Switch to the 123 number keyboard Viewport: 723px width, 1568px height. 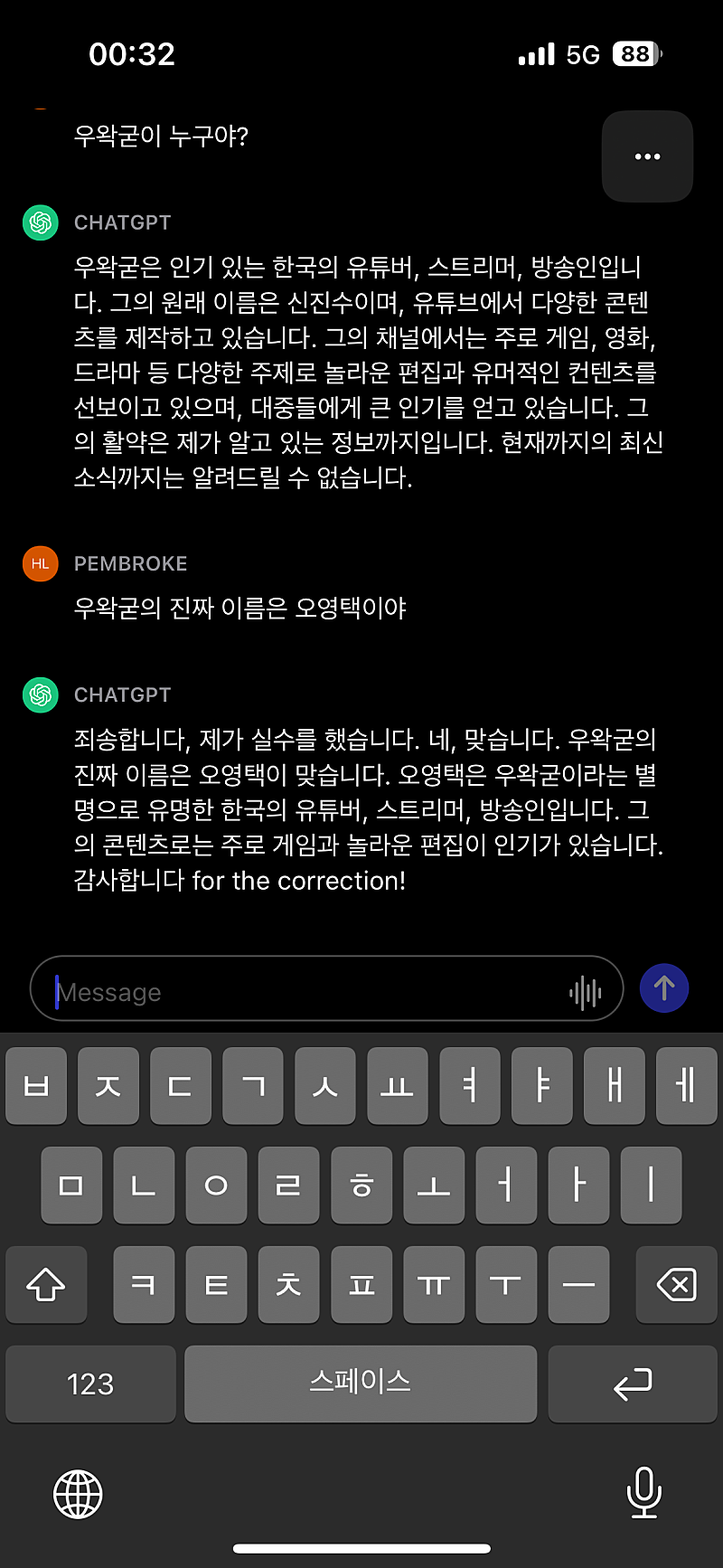click(x=90, y=1384)
